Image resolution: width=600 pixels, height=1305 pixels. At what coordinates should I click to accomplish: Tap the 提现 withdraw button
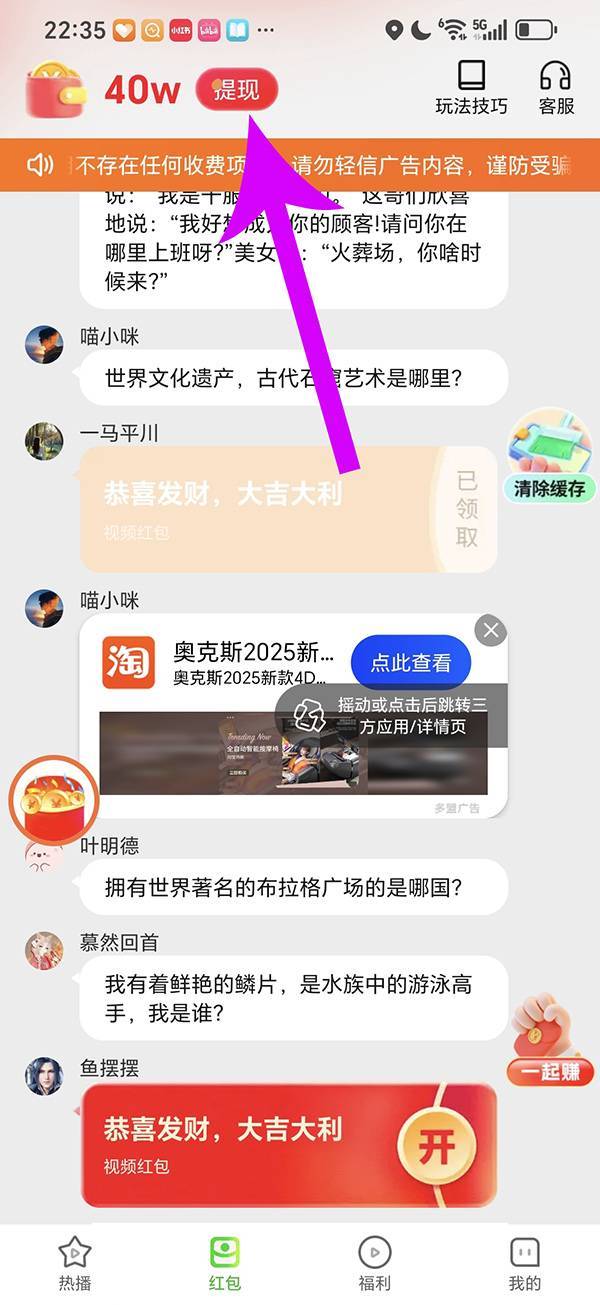pos(237,90)
